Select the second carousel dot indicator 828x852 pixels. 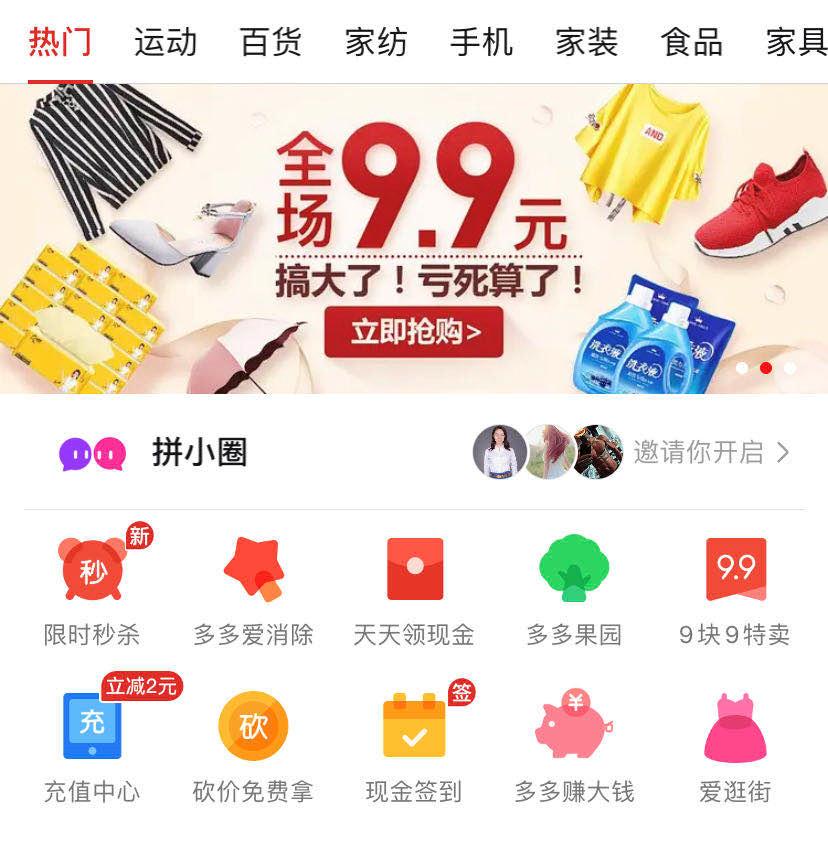768,368
